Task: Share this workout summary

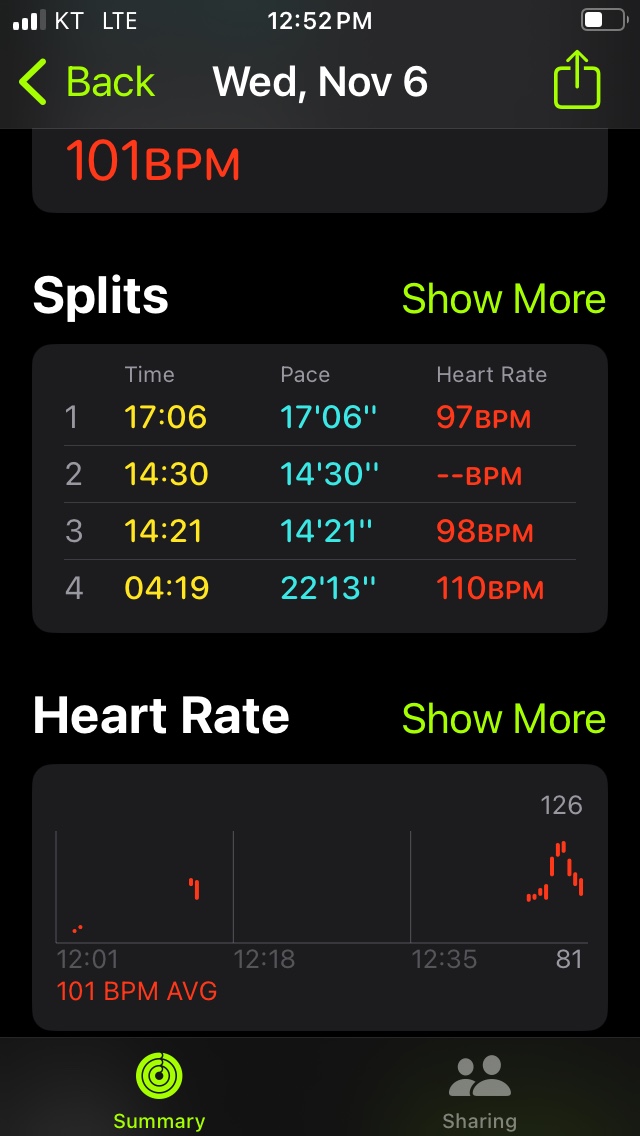Action: point(577,82)
